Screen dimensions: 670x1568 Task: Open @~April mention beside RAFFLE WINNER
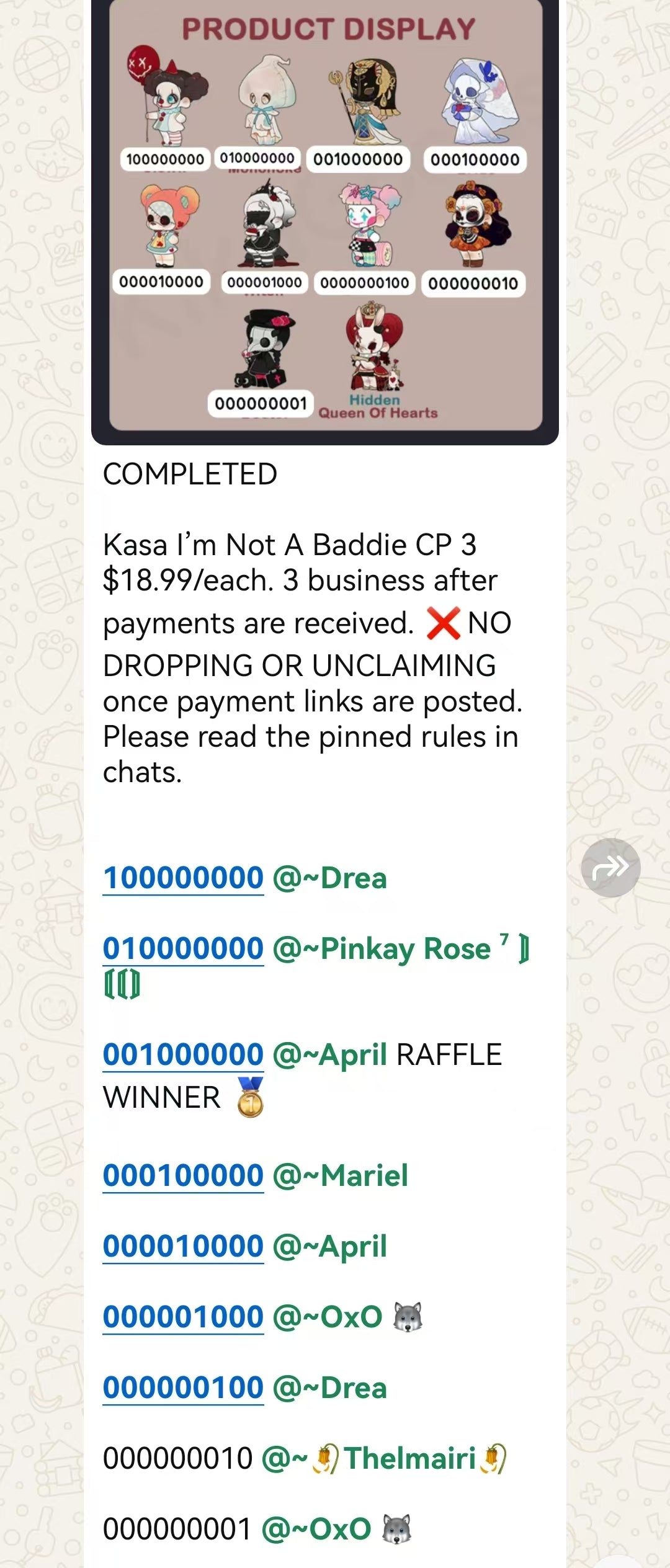pyautogui.click(x=329, y=1054)
